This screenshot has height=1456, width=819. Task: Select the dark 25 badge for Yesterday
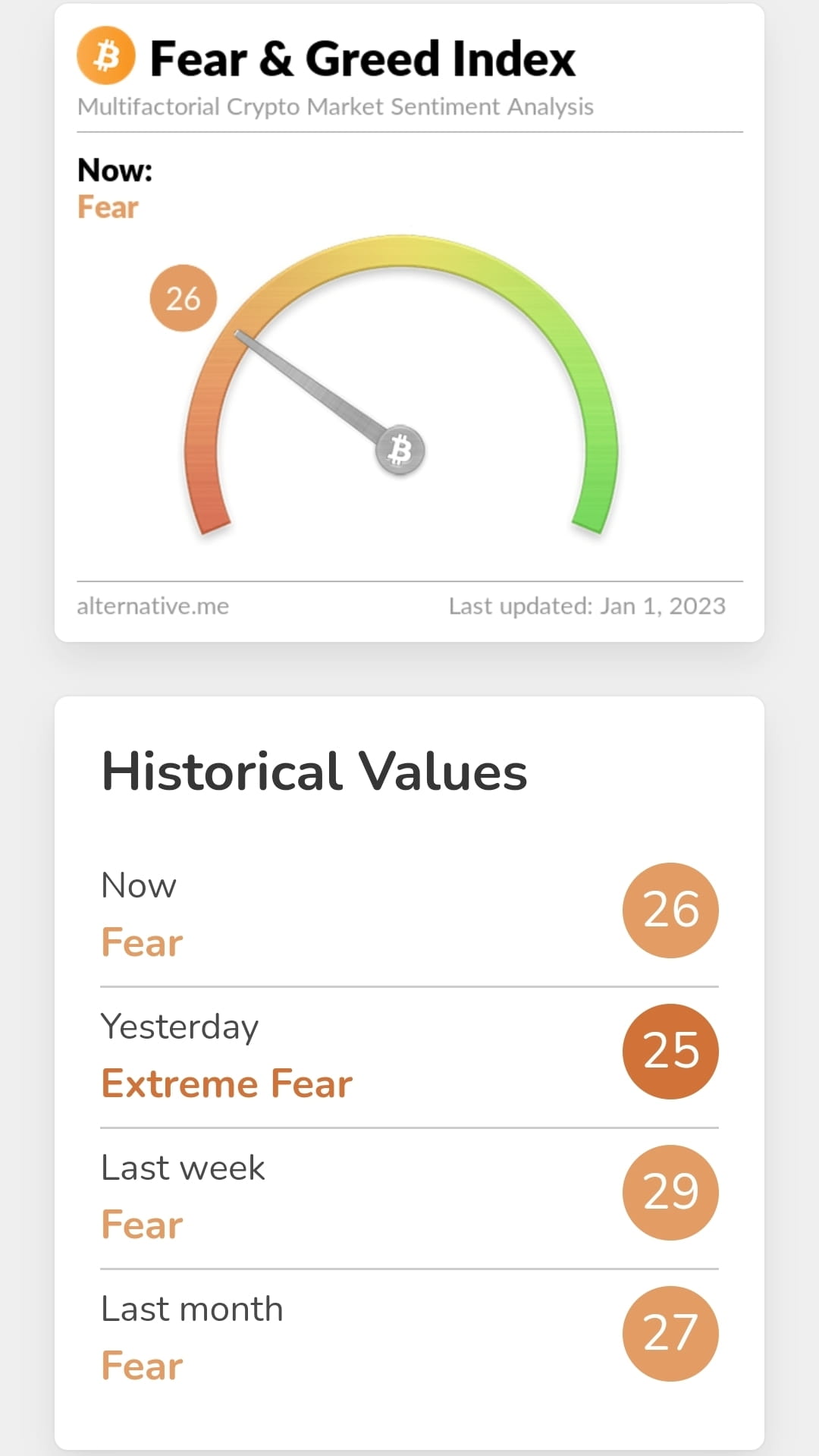pos(670,1051)
